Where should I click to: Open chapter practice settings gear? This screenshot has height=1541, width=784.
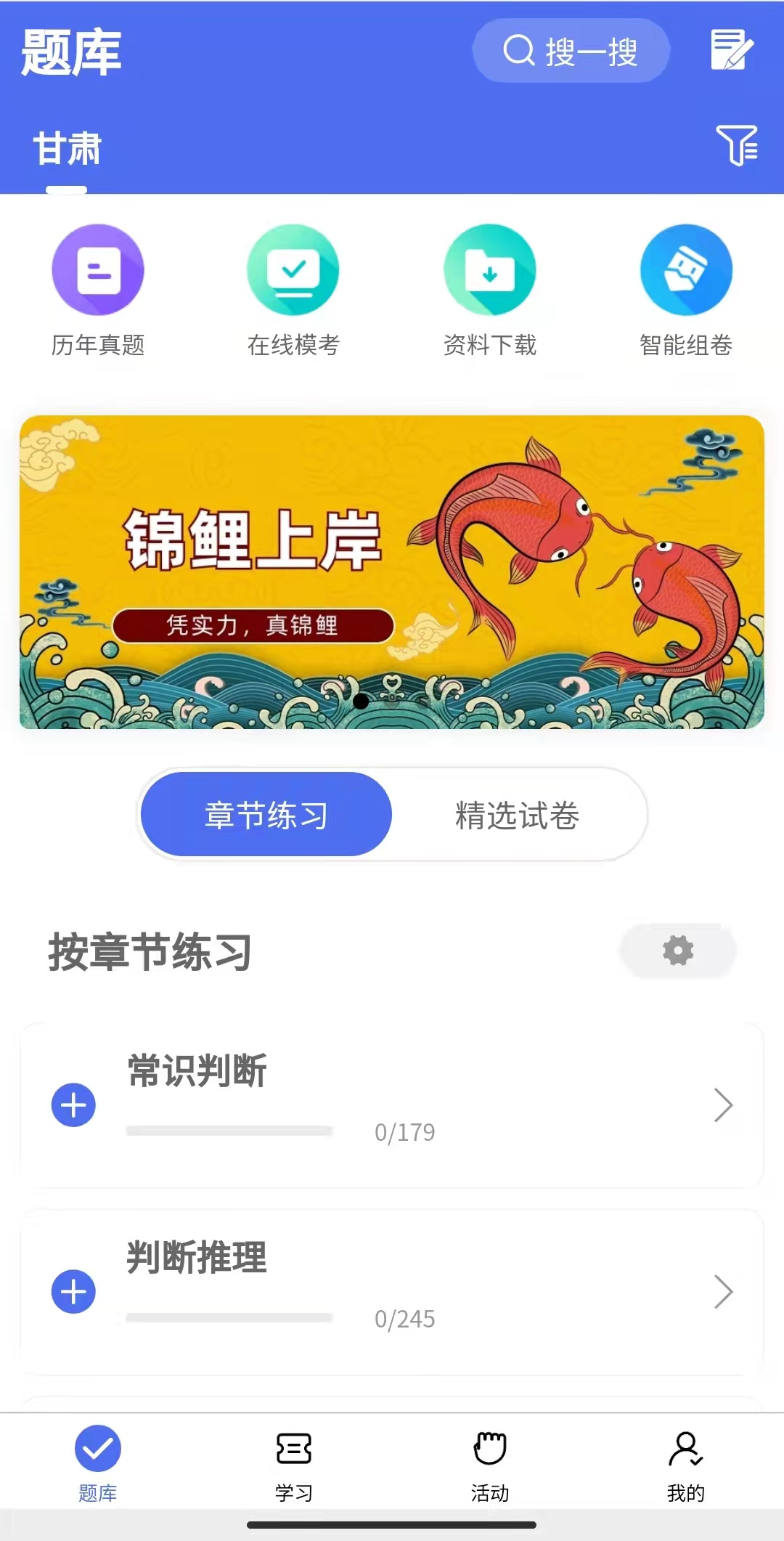pos(678,951)
